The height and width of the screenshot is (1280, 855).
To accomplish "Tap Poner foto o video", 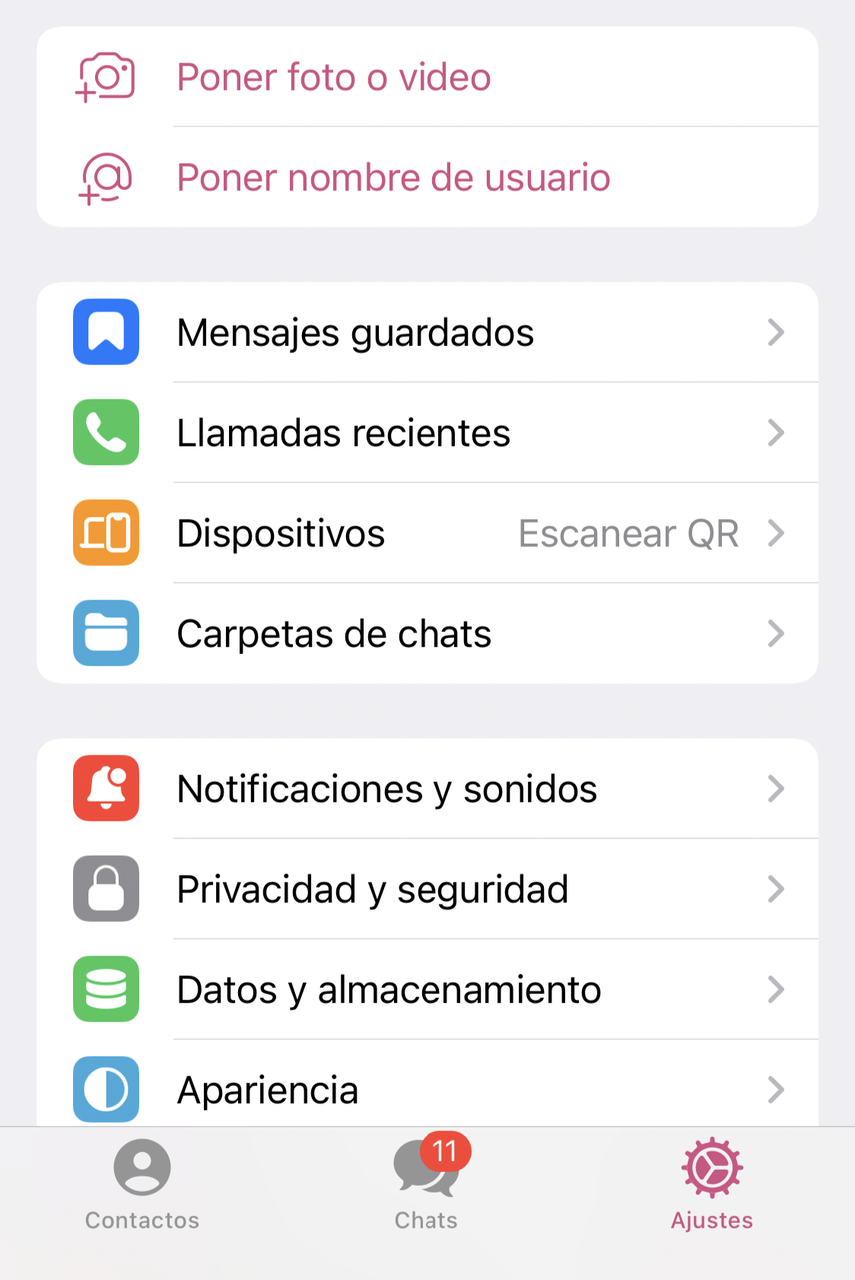I will pos(333,75).
